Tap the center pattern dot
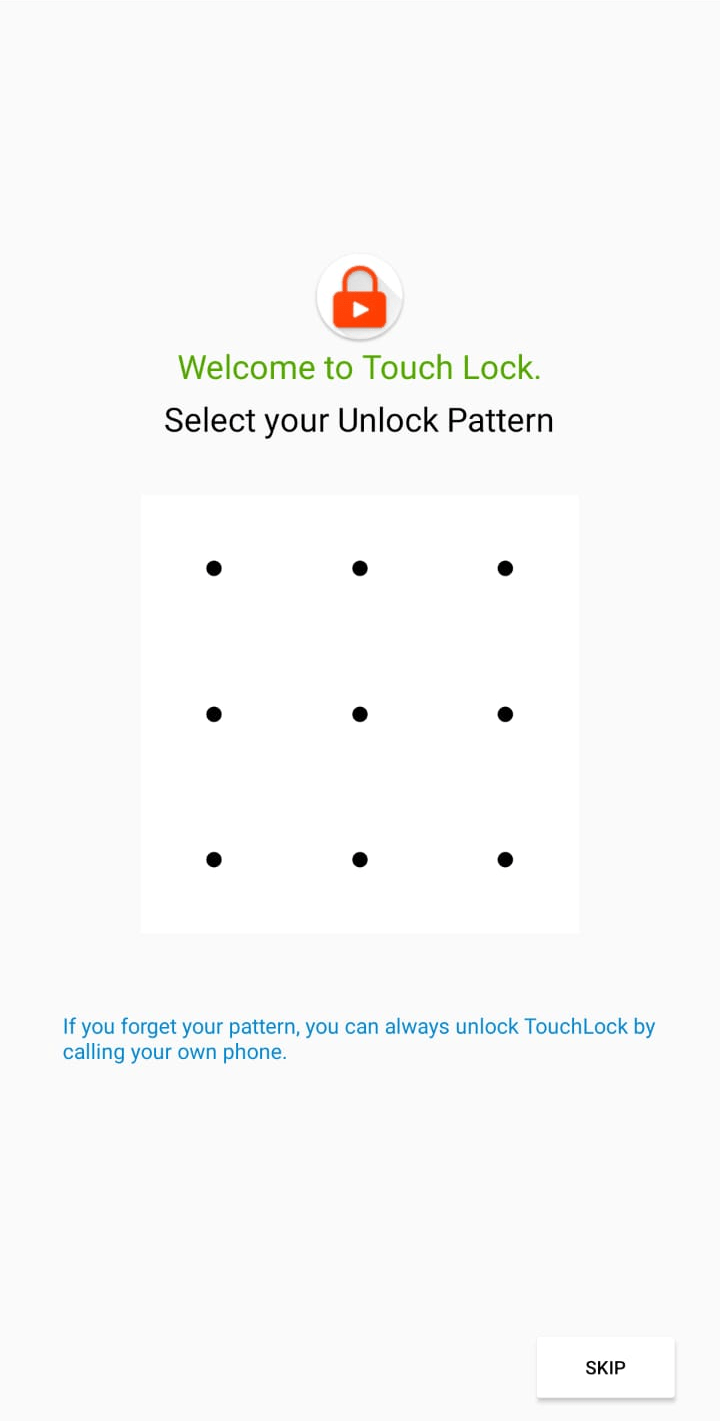Screen dimensions: 720x1421 tap(359, 714)
